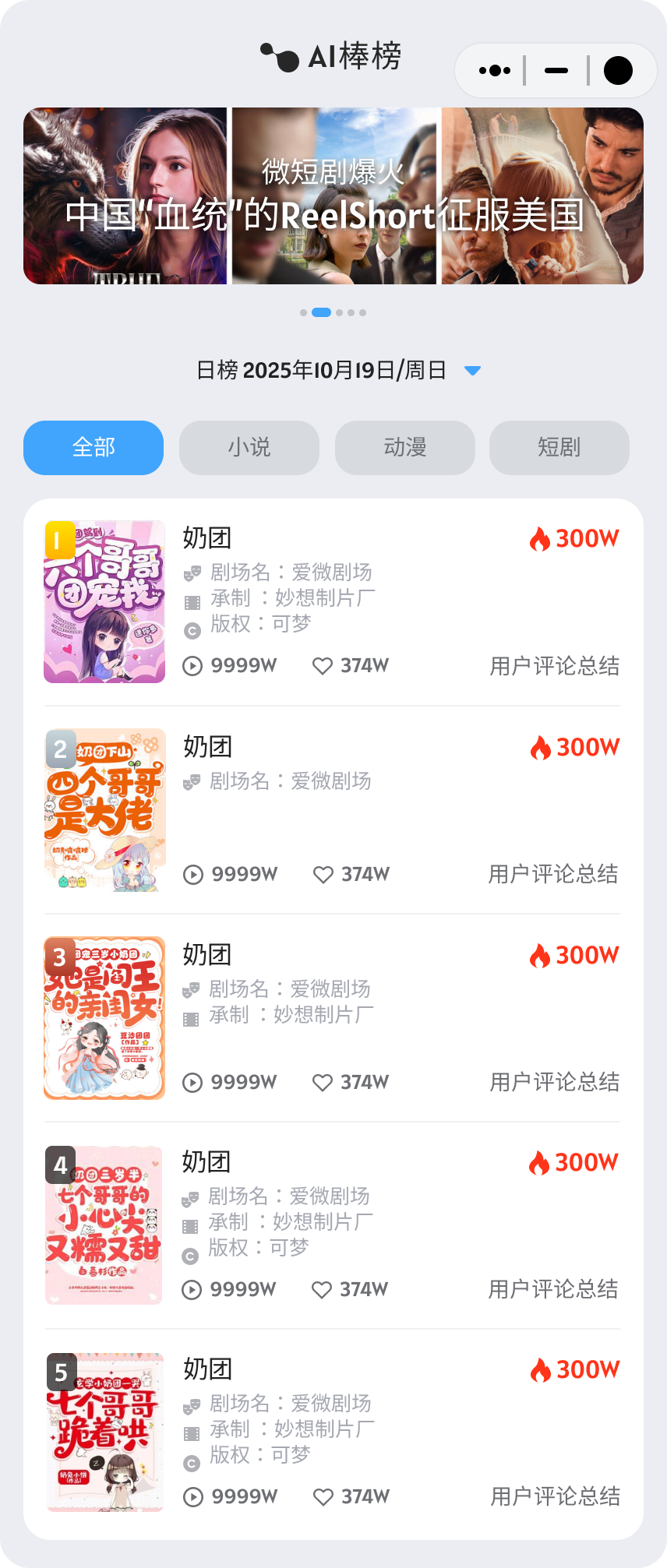This screenshot has height=1568, width=667.
Task: View 用户评论总结 for rank 5 drama
Action: (556, 1496)
